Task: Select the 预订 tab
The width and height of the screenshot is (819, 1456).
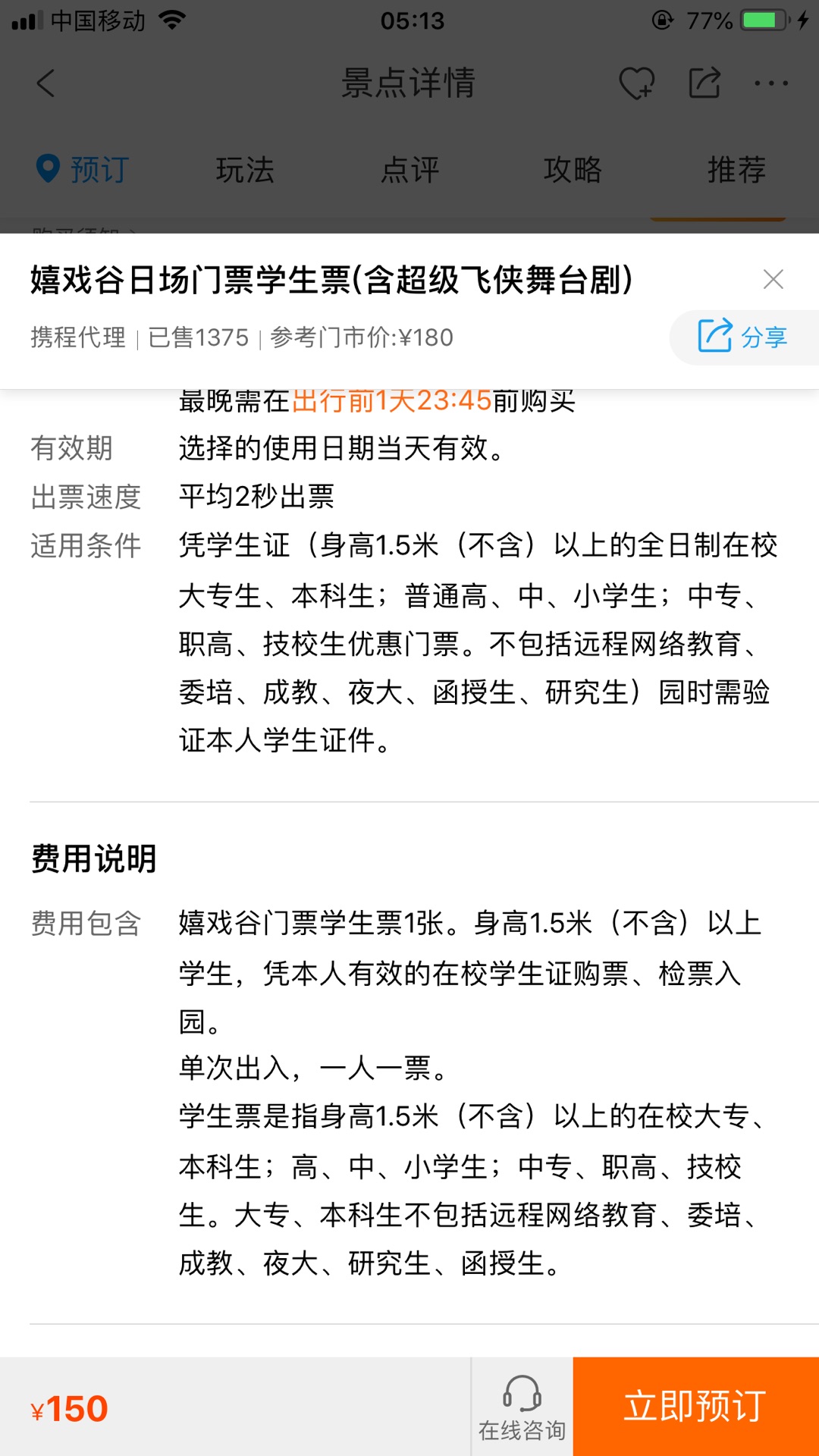Action: pos(83,170)
